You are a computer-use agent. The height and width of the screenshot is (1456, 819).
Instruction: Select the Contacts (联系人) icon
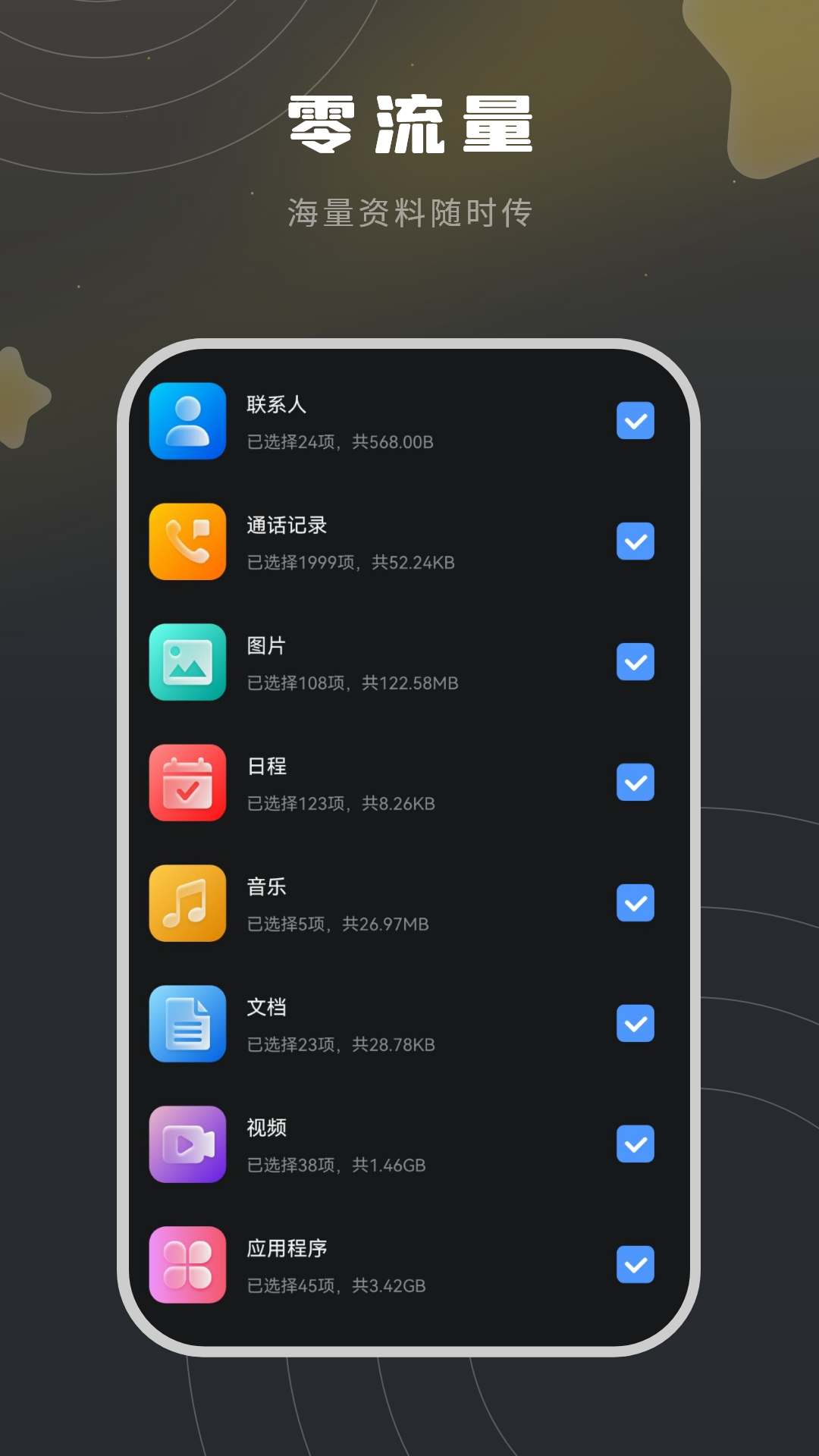187,422
